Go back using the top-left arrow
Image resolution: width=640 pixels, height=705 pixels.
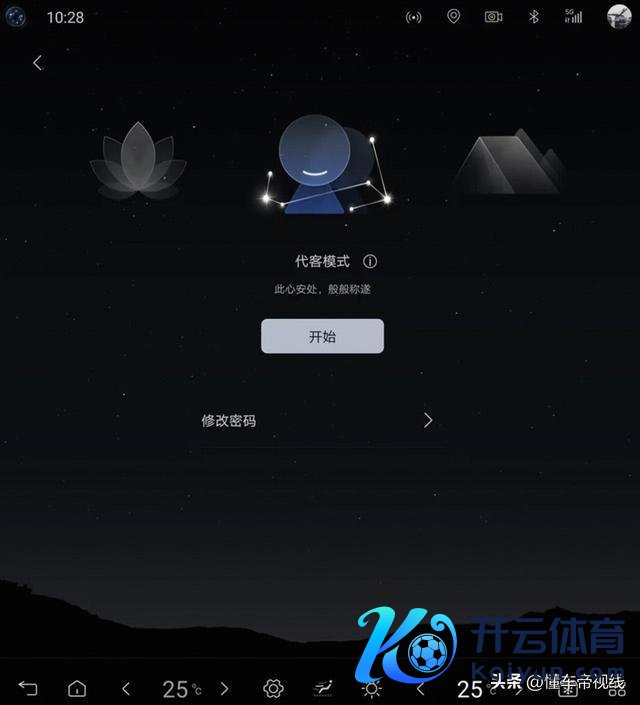tap(38, 63)
